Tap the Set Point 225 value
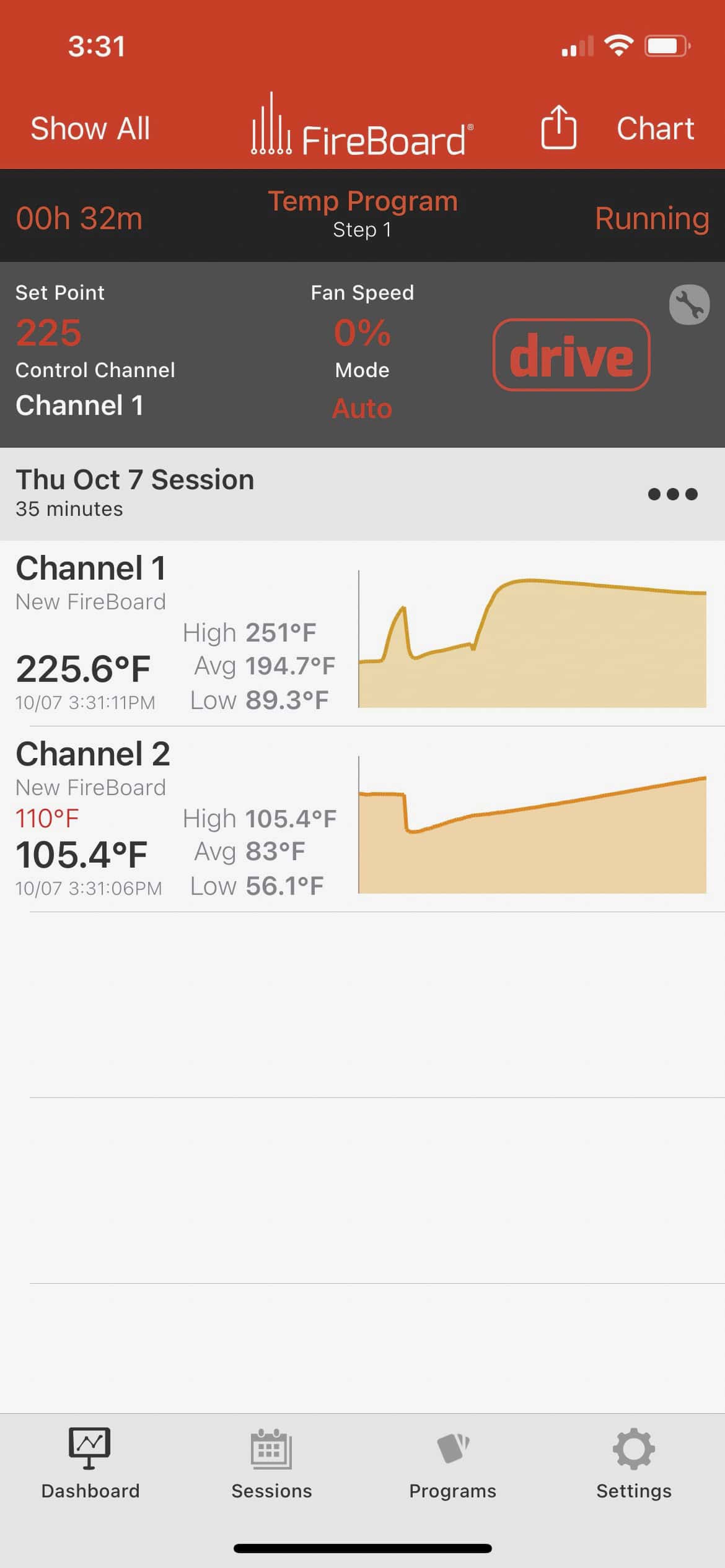This screenshot has width=725, height=1568. 48,332
